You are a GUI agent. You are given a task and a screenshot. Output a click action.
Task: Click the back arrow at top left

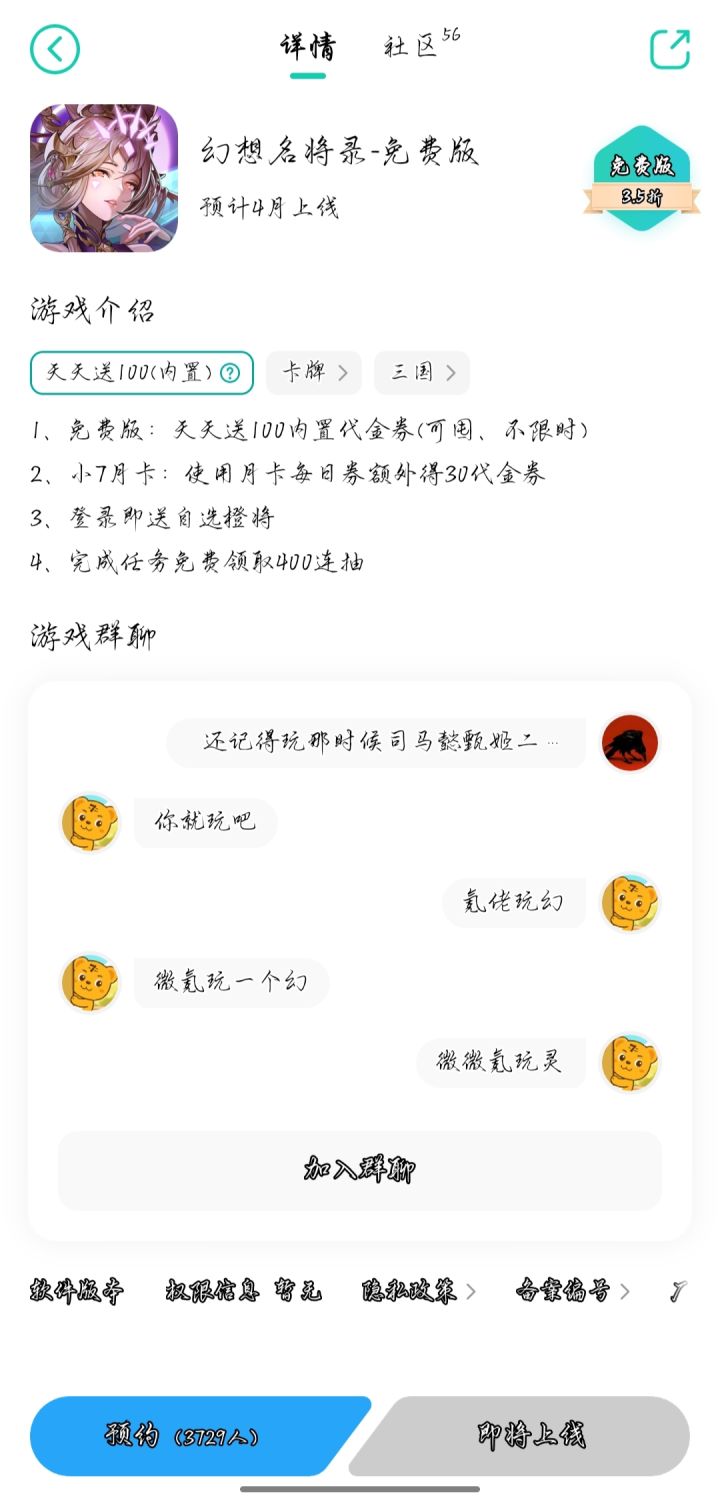pyautogui.click(x=57, y=47)
